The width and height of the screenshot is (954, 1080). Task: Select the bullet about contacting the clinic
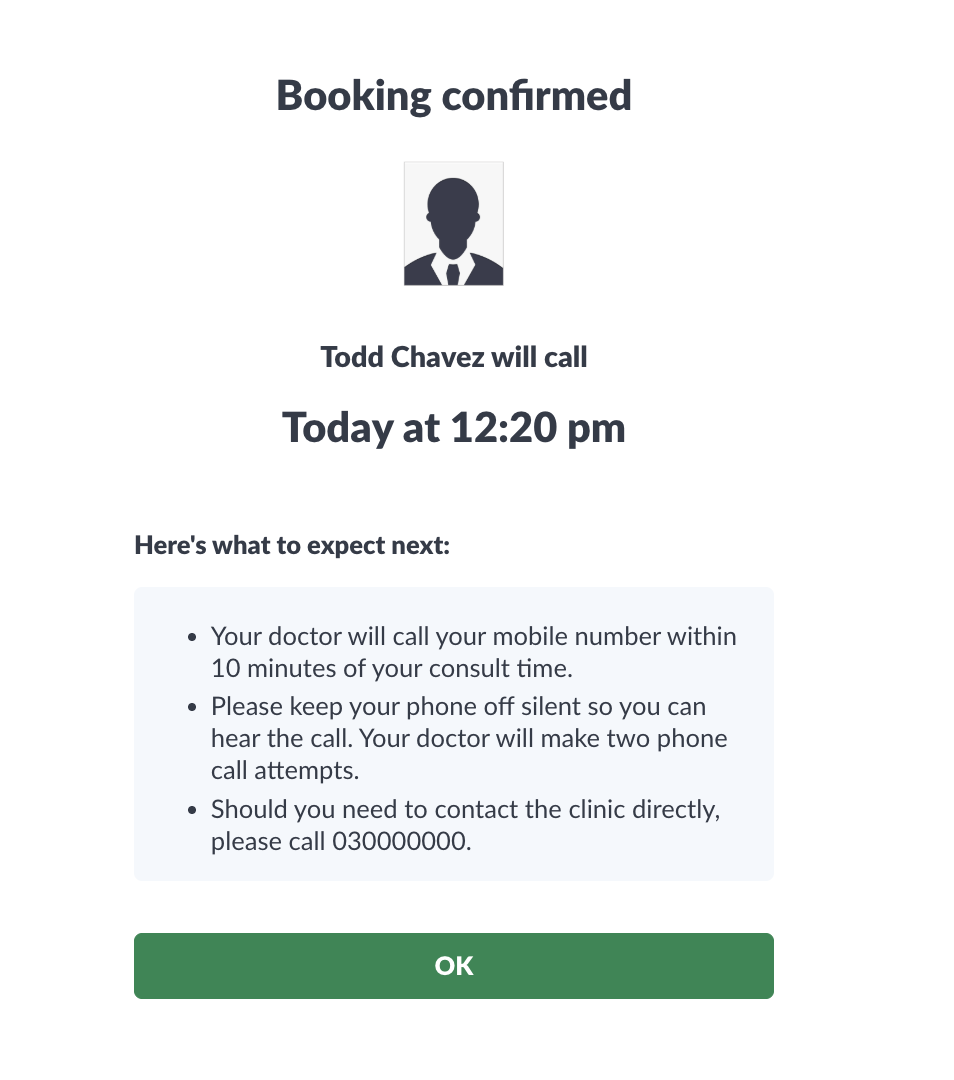(x=465, y=824)
